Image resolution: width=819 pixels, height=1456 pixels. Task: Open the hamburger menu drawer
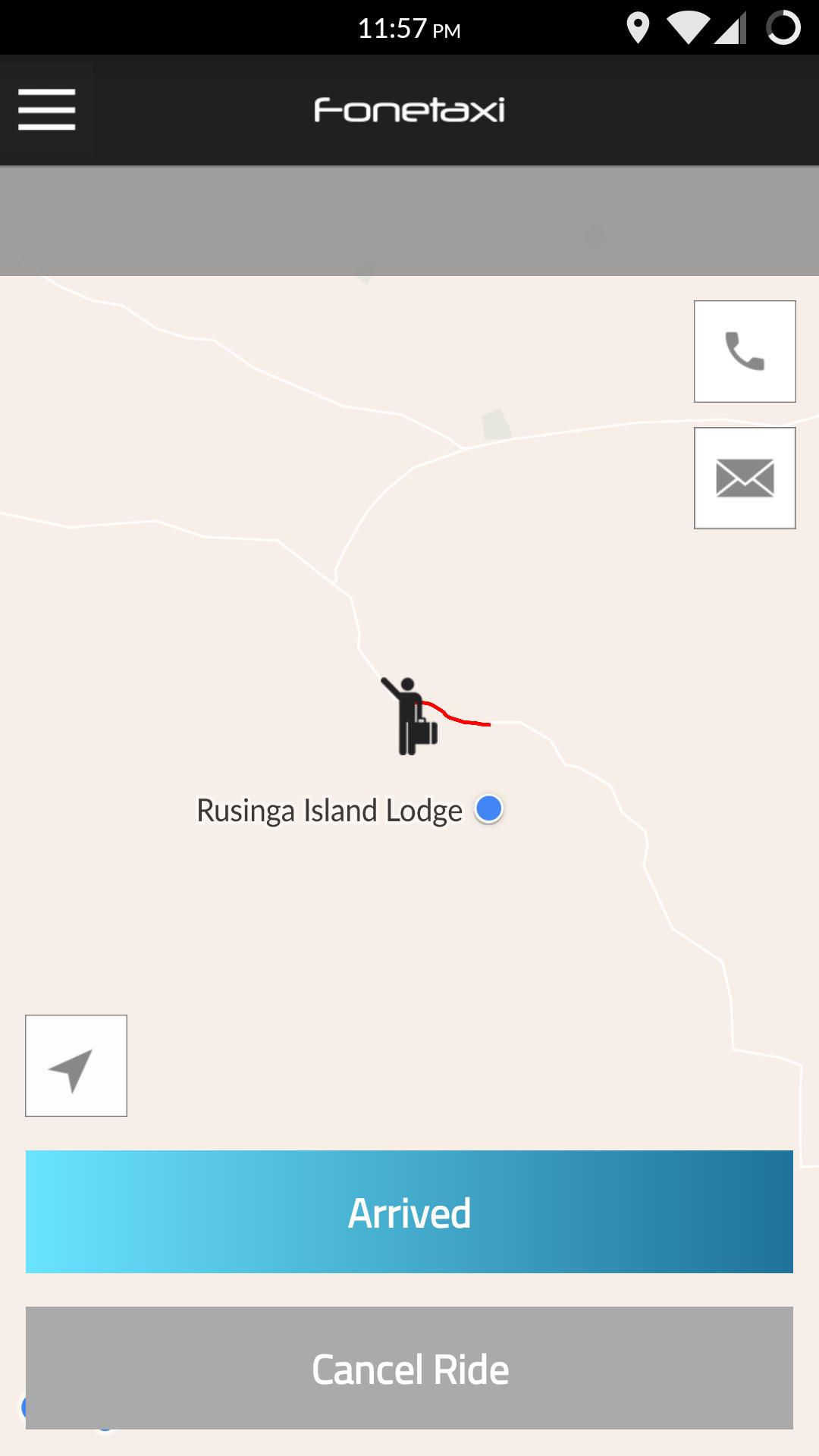pyautogui.click(x=47, y=110)
